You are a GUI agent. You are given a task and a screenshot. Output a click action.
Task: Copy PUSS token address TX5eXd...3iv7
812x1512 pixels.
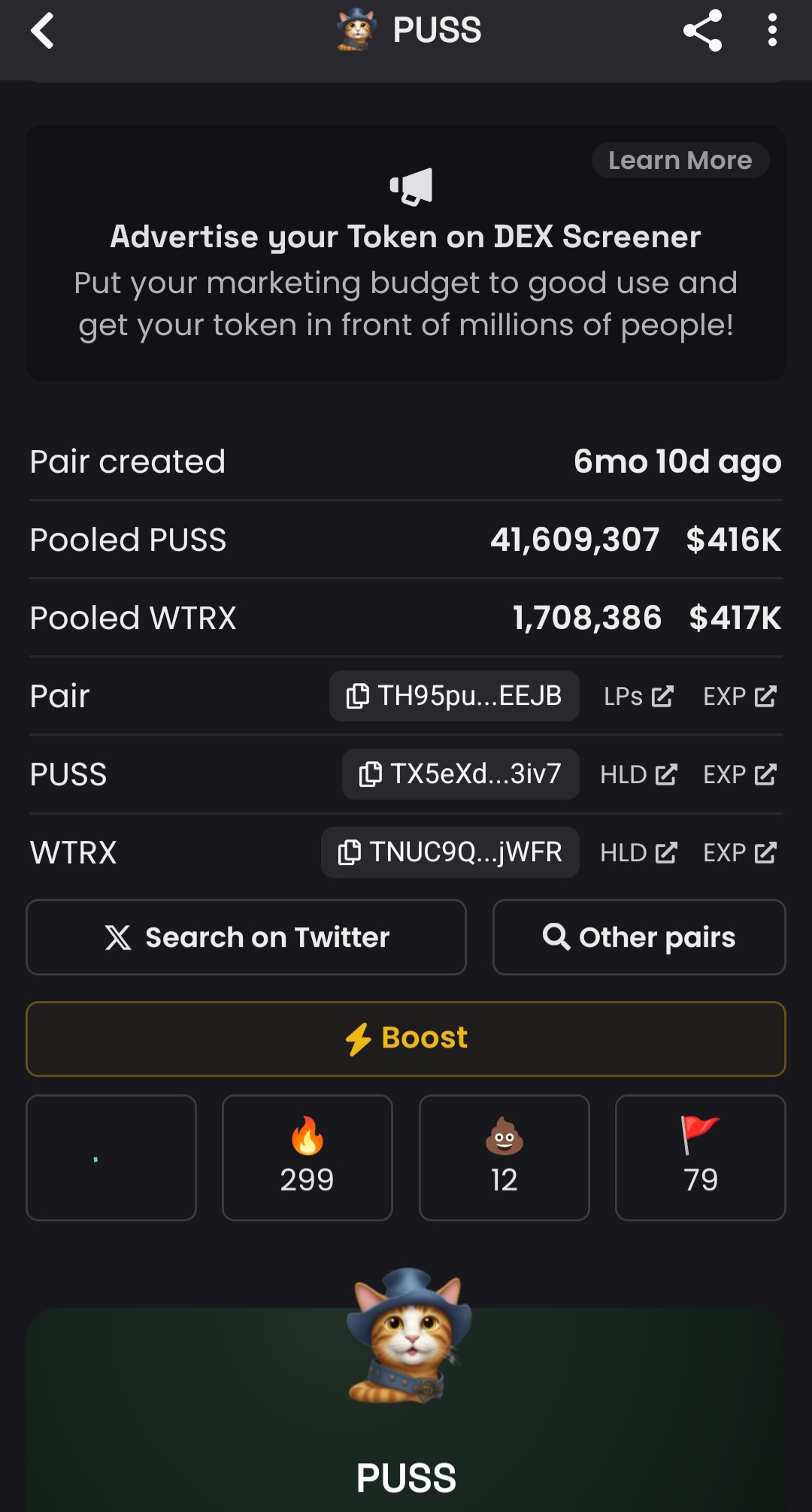click(x=460, y=774)
